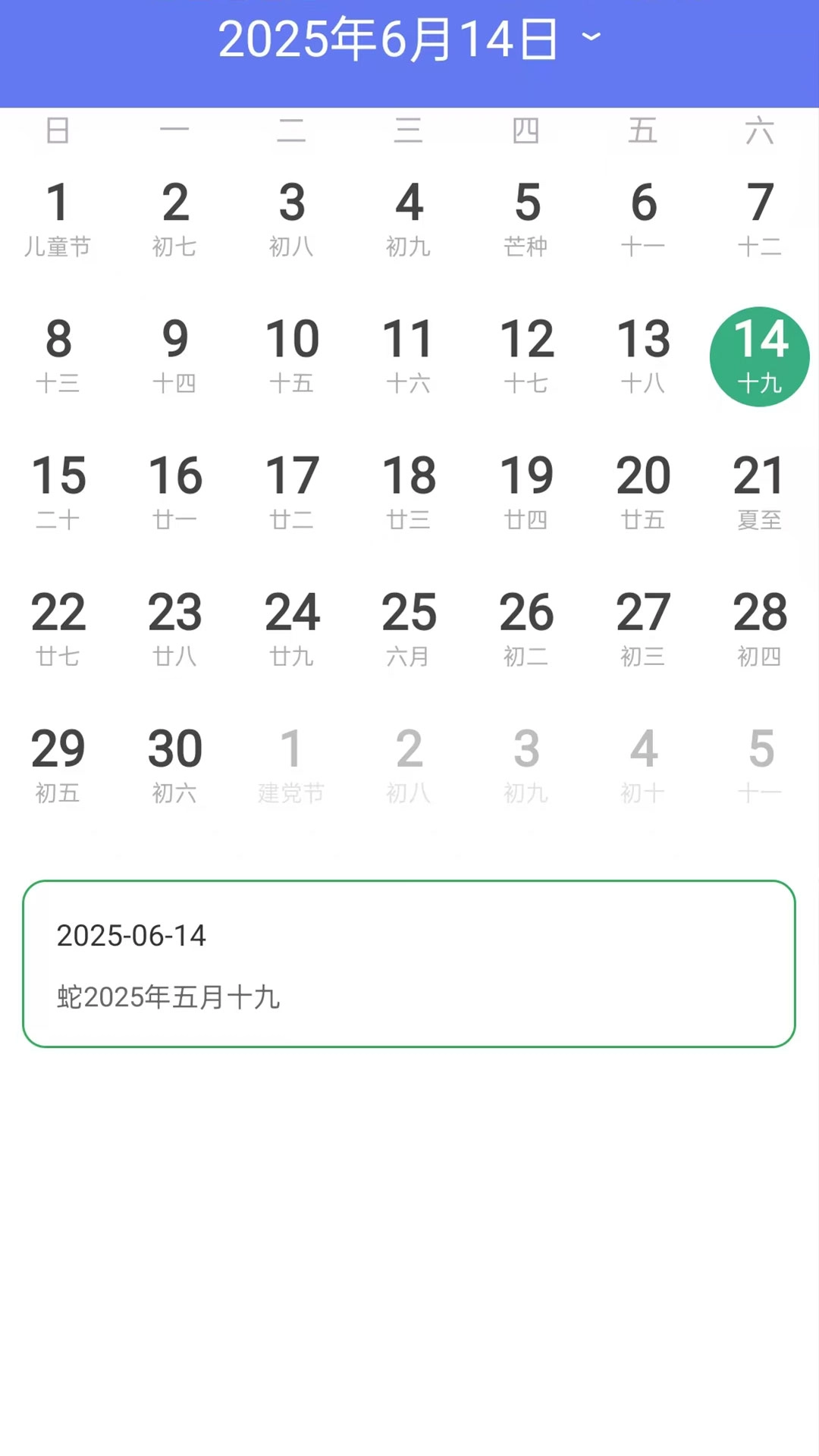Select June 25 marked 六月
Screen dimensions: 819x1456
(x=409, y=629)
